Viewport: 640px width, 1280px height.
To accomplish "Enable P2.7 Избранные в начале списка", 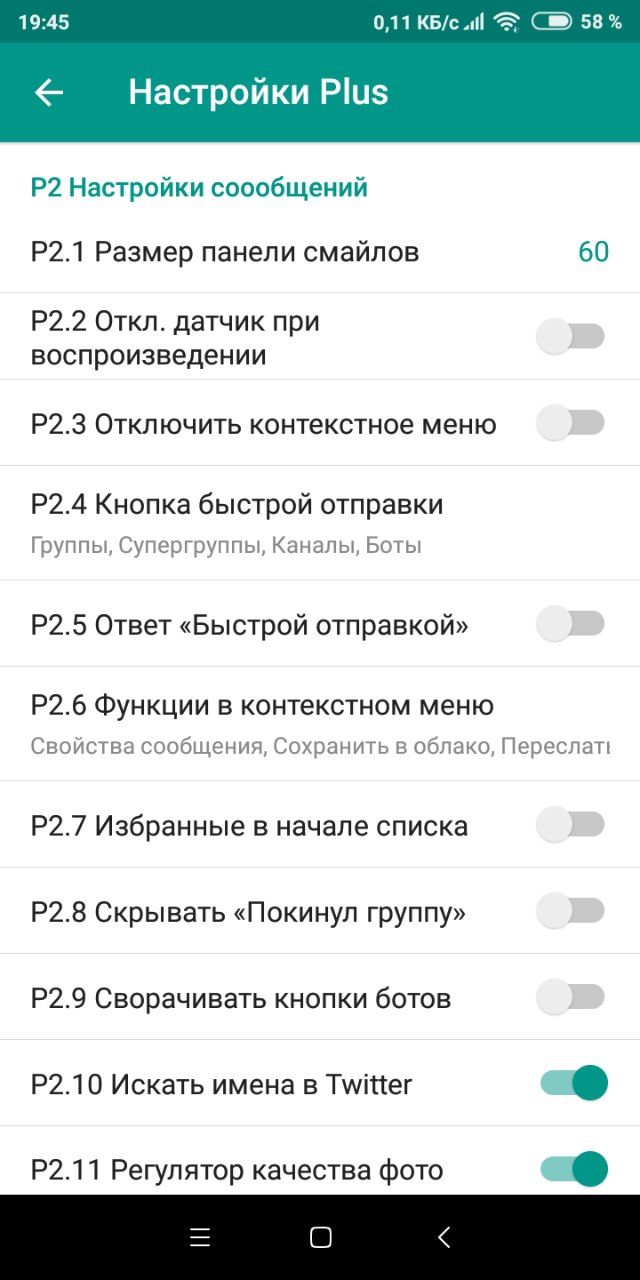I will coord(571,825).
